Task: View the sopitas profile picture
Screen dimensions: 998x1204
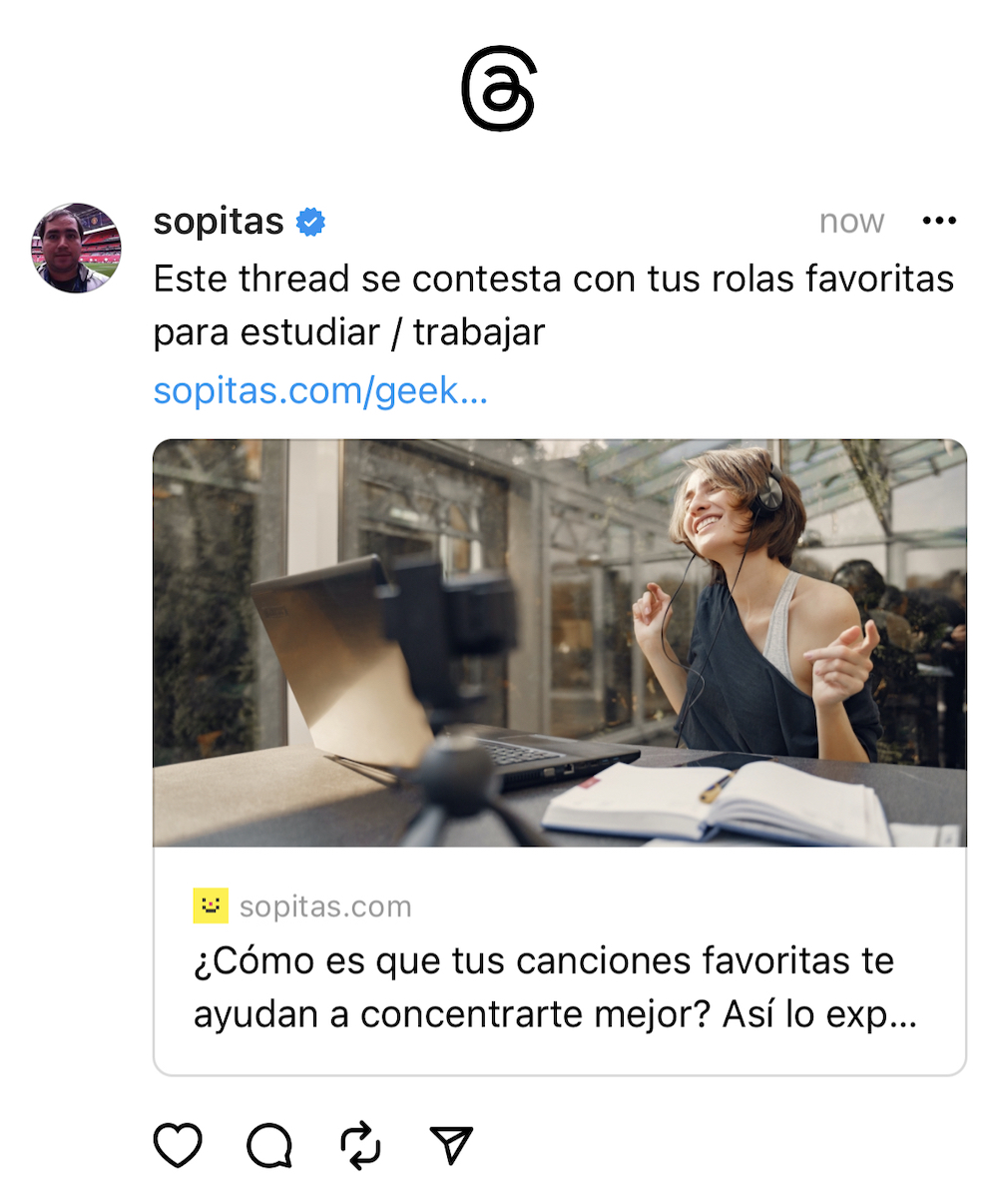Action: pos(77,249)
